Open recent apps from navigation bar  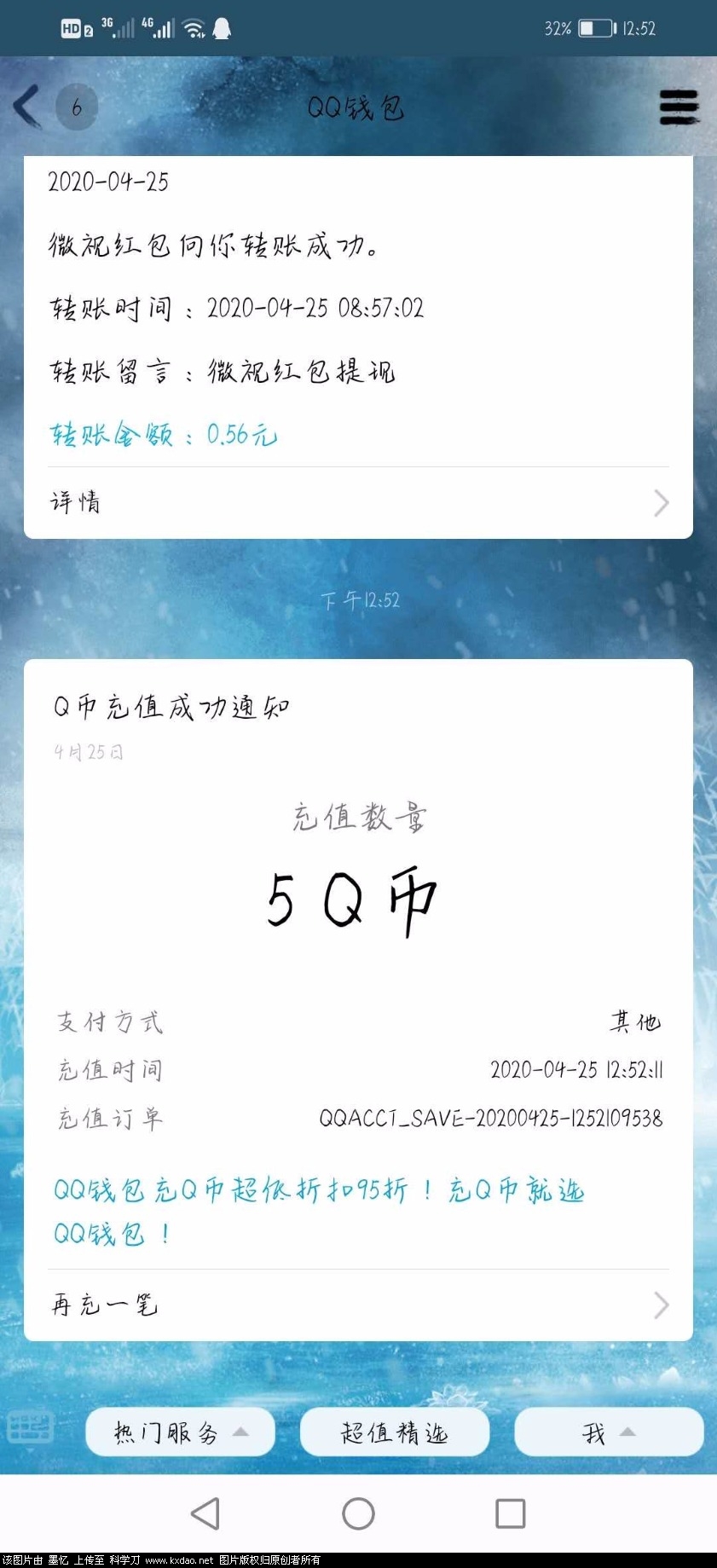pos(510,1513)
